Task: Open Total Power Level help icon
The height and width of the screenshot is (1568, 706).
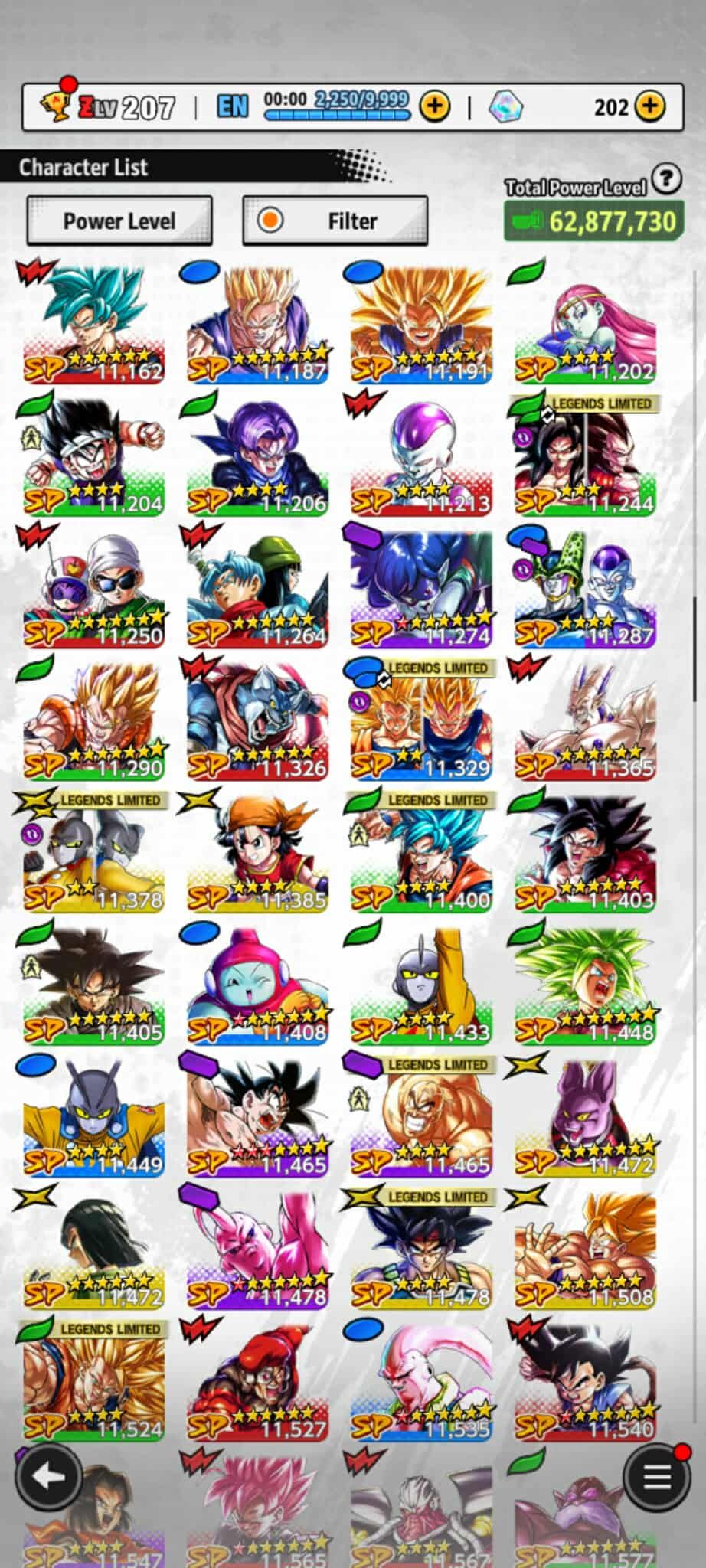Action: pos(667,178)
